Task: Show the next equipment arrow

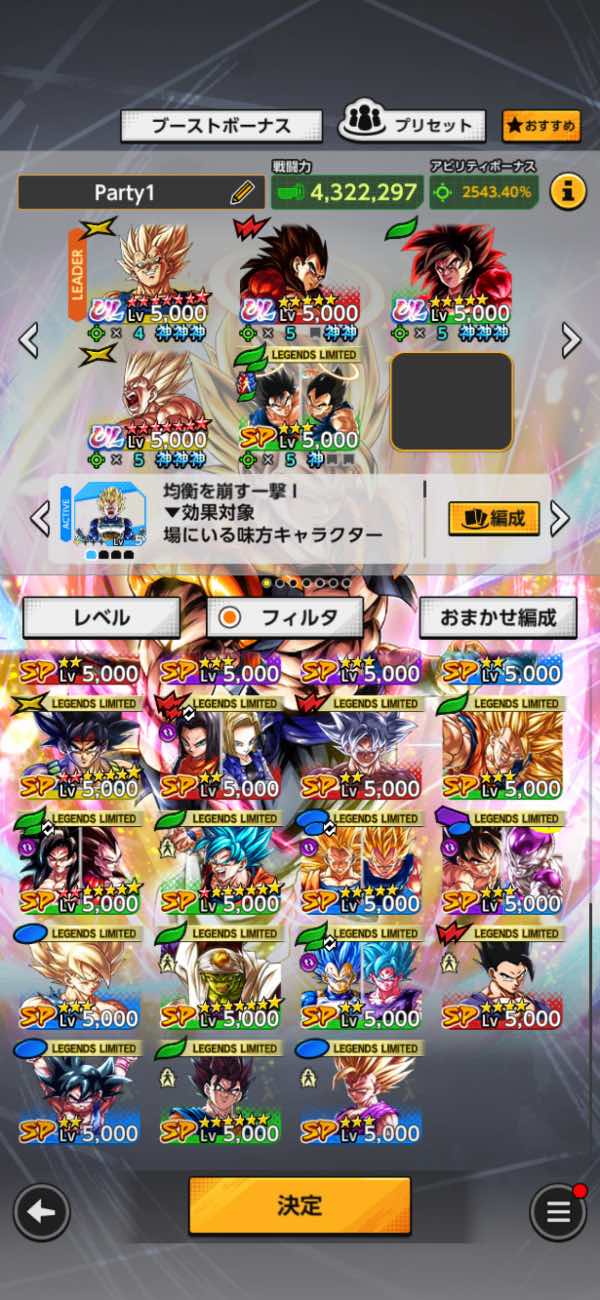Action: point(560,518)
